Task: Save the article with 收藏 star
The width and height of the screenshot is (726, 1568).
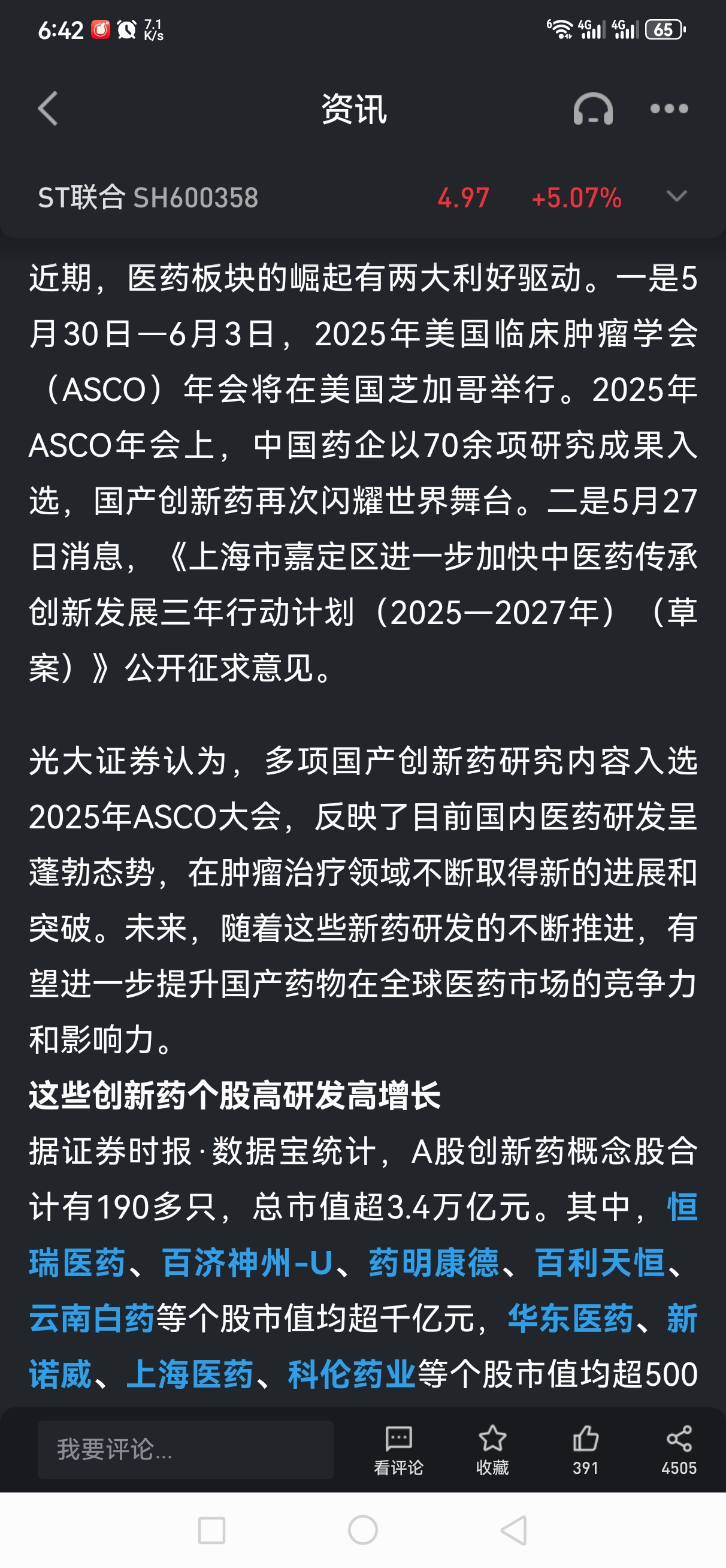Action: pos(492,1451)
